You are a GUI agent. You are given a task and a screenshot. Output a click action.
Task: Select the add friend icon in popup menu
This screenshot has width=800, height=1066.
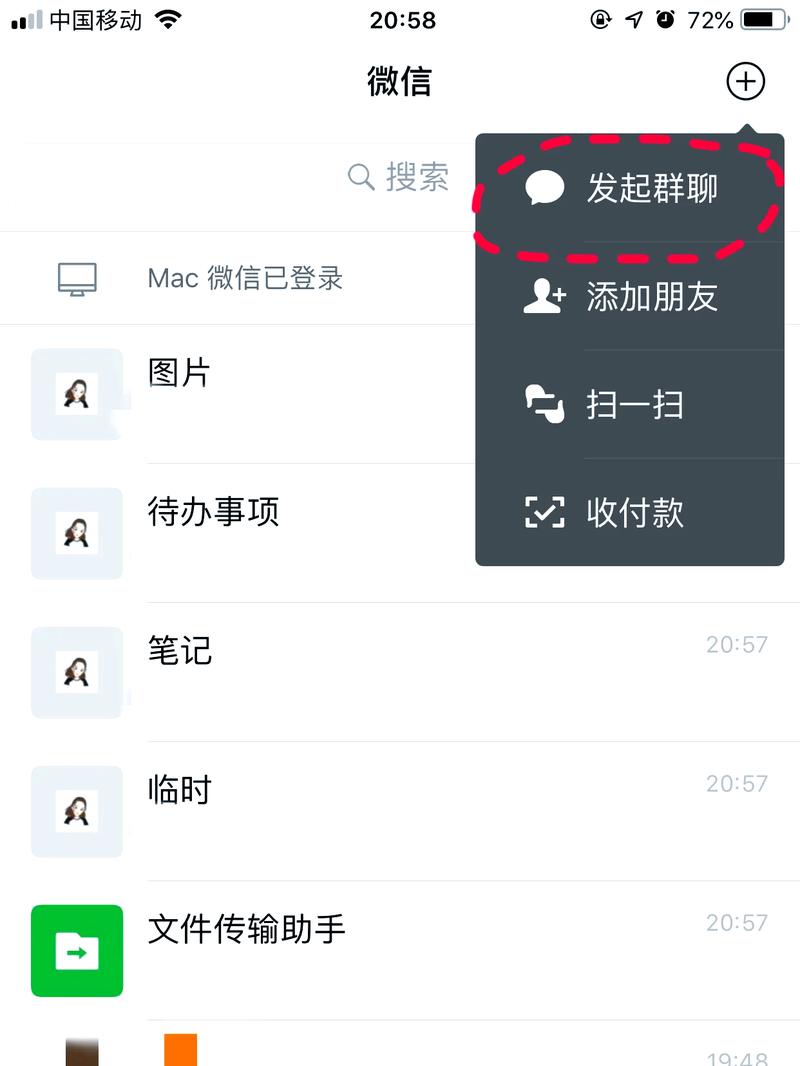click(x=544, y=296)
